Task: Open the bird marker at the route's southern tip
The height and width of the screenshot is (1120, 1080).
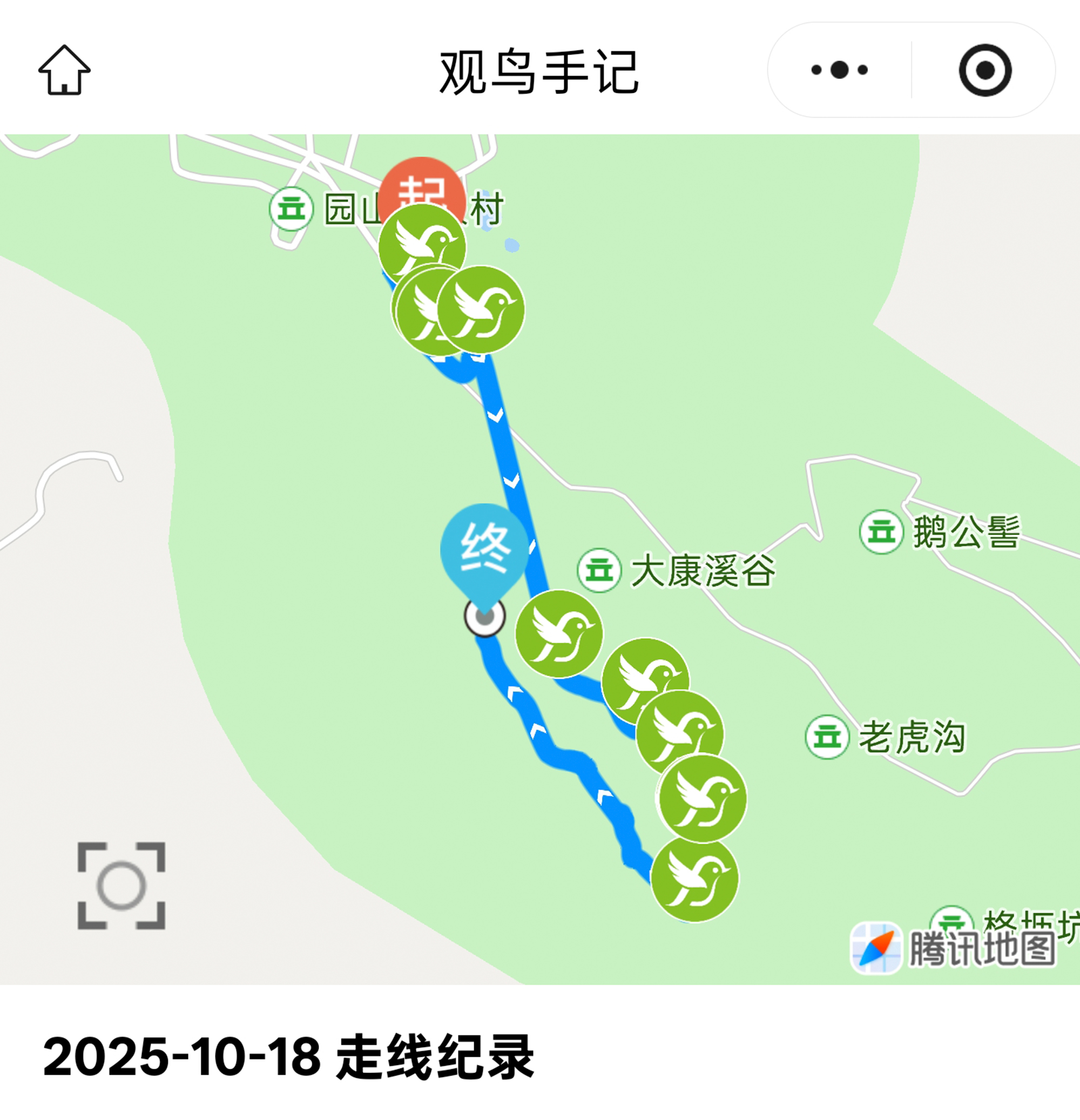Action: click(x=694, y=878)
